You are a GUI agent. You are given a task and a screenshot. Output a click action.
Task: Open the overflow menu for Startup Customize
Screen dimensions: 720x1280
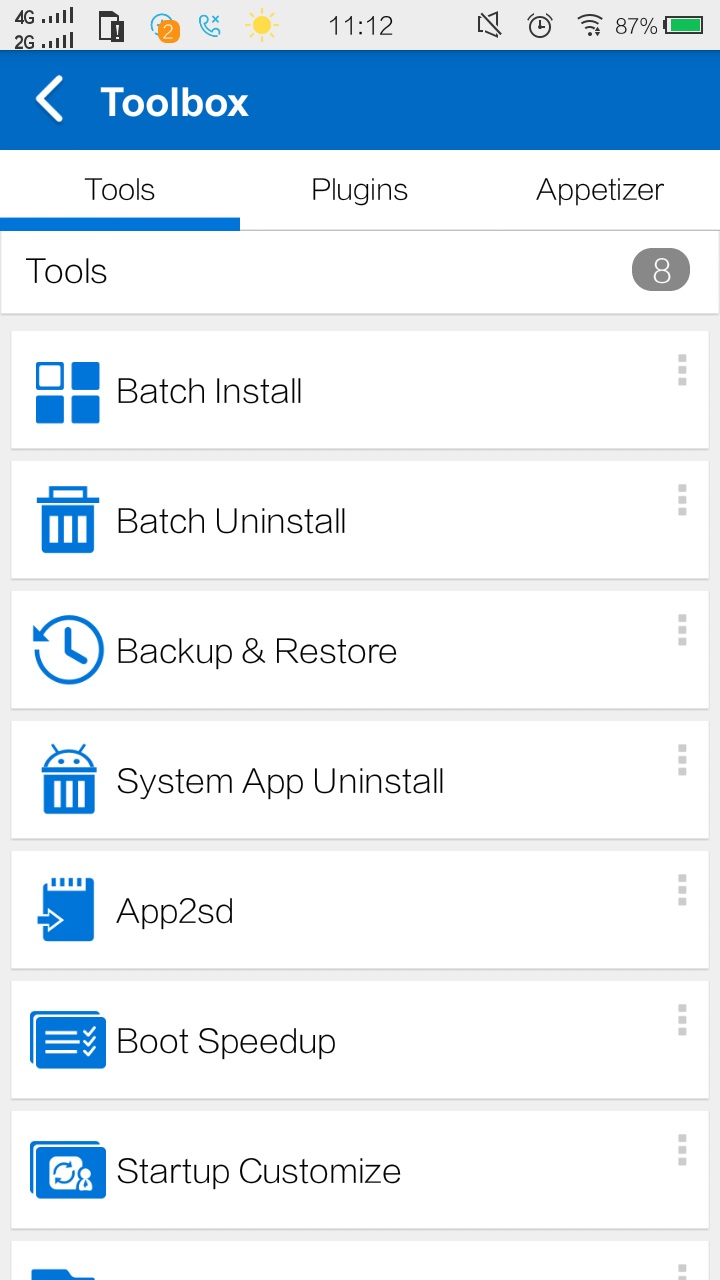point(682,1150)
